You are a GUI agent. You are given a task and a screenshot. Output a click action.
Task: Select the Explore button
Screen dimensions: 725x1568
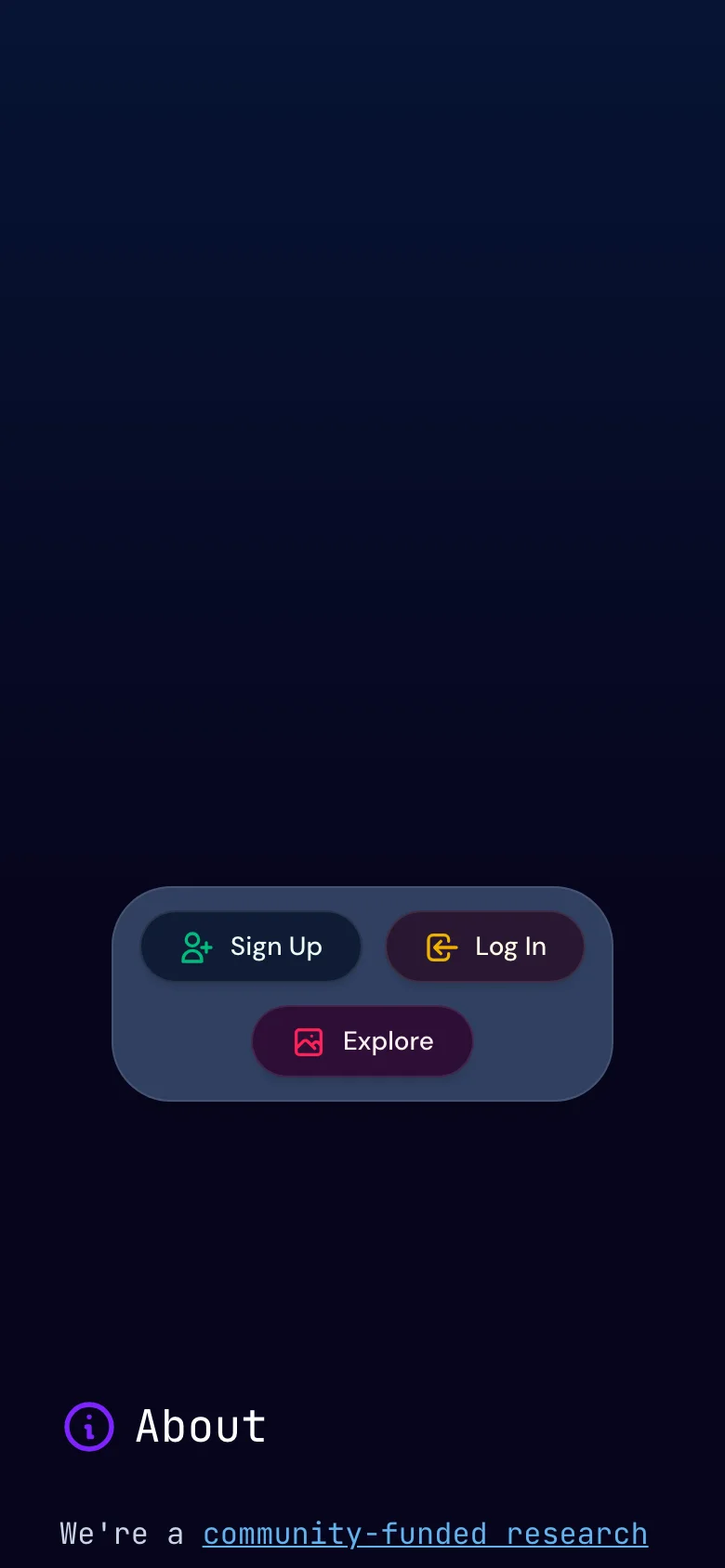click(x=362, y=1041)
